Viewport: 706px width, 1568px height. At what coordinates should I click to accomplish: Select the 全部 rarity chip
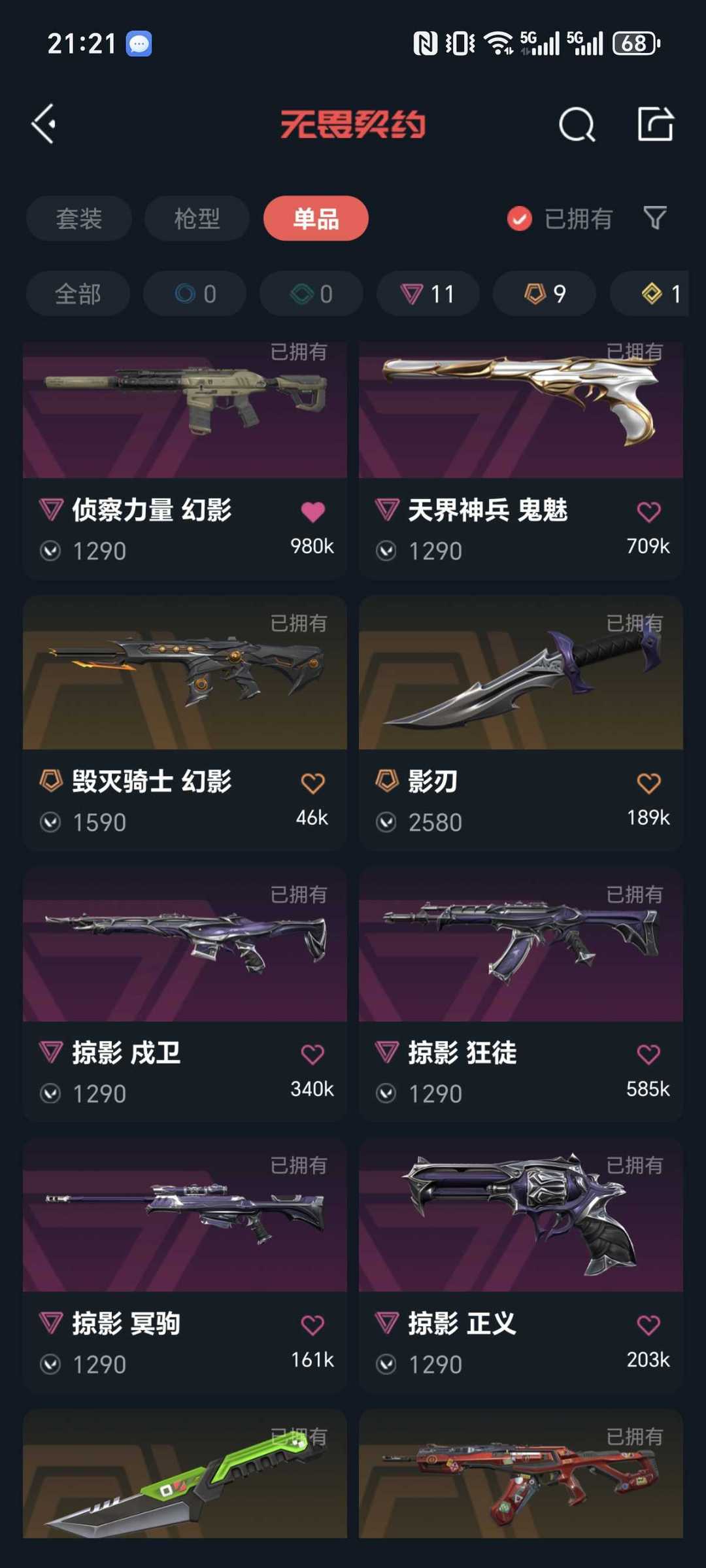(x=78, y=294)
